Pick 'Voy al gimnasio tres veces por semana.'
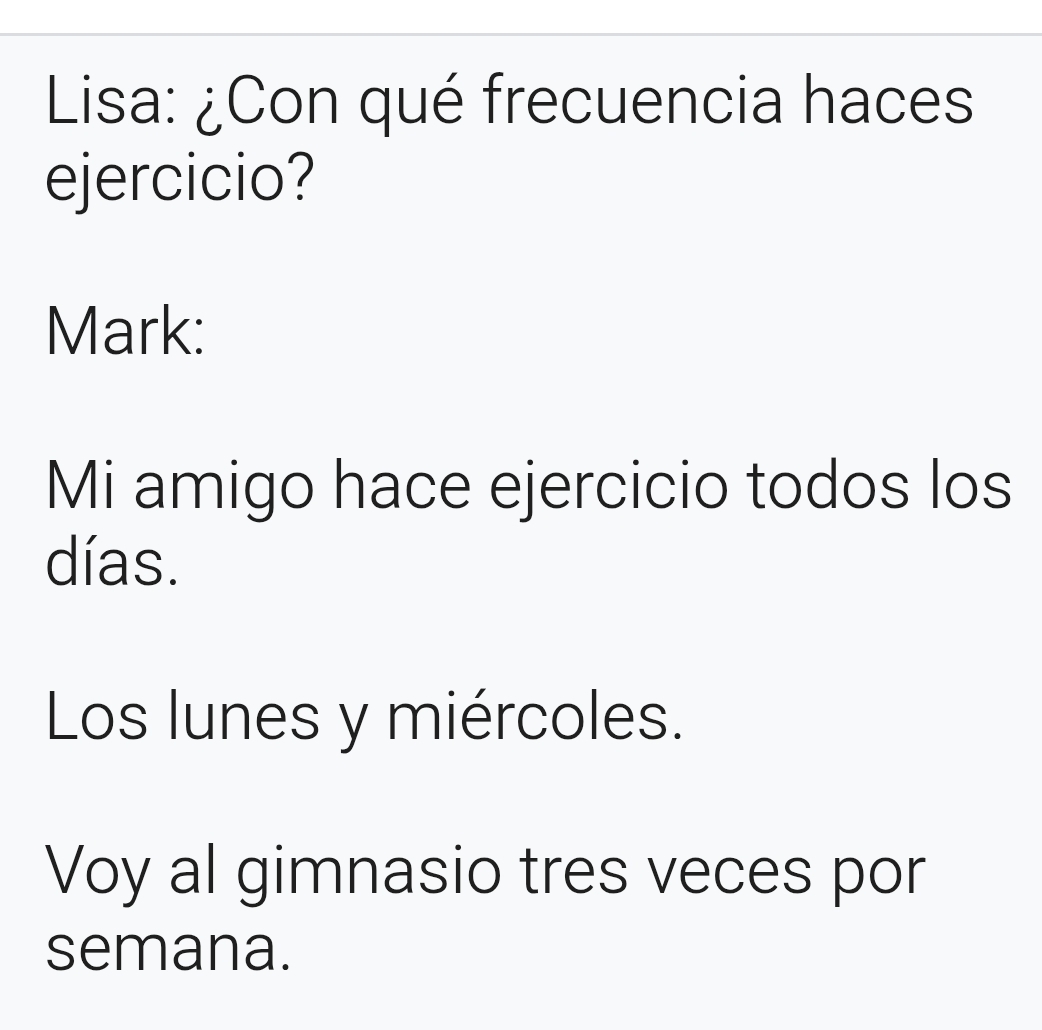 (x=486, y=910)
